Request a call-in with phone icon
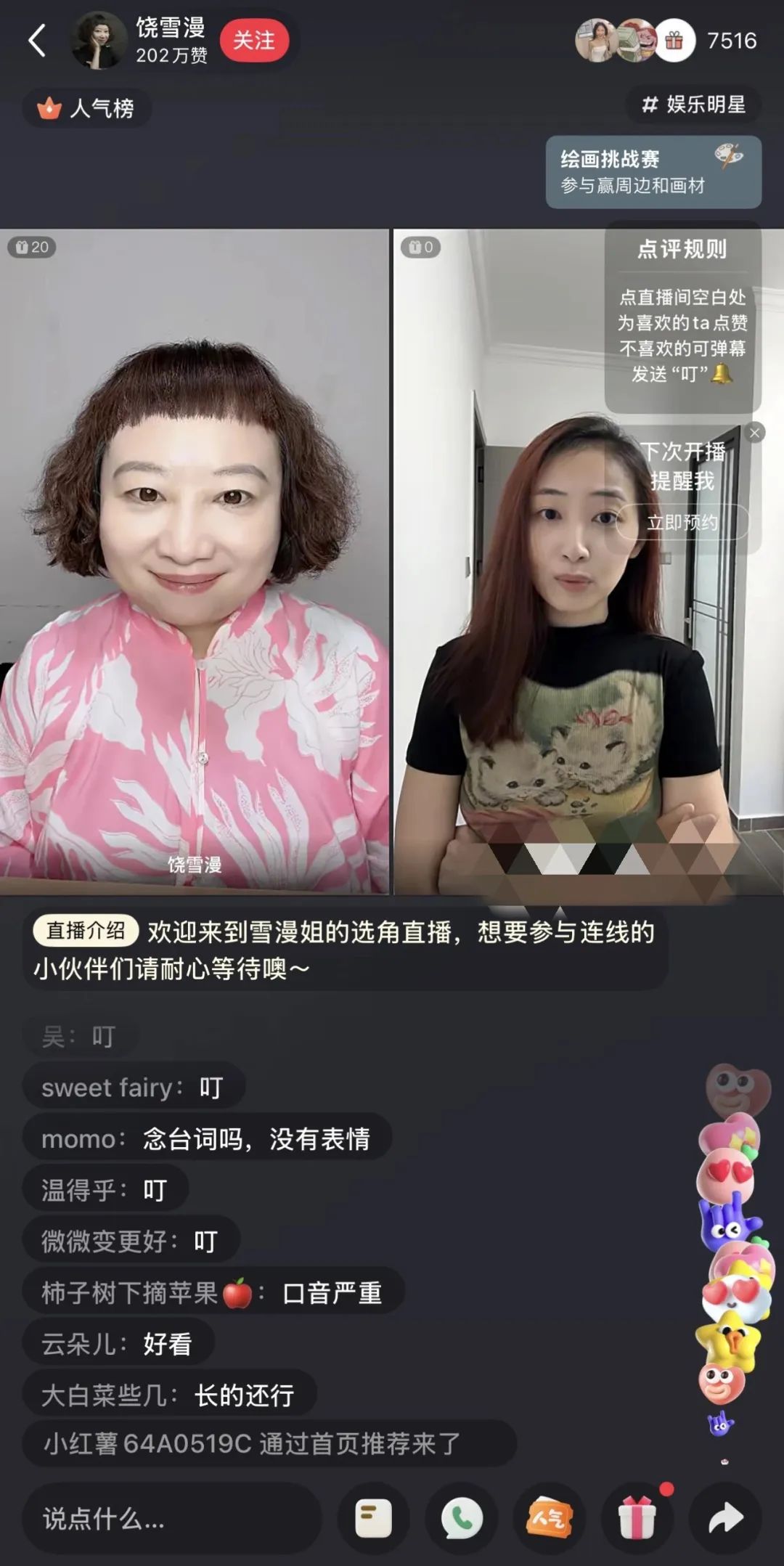The image size is (784, 1566). coord(462,1518)
